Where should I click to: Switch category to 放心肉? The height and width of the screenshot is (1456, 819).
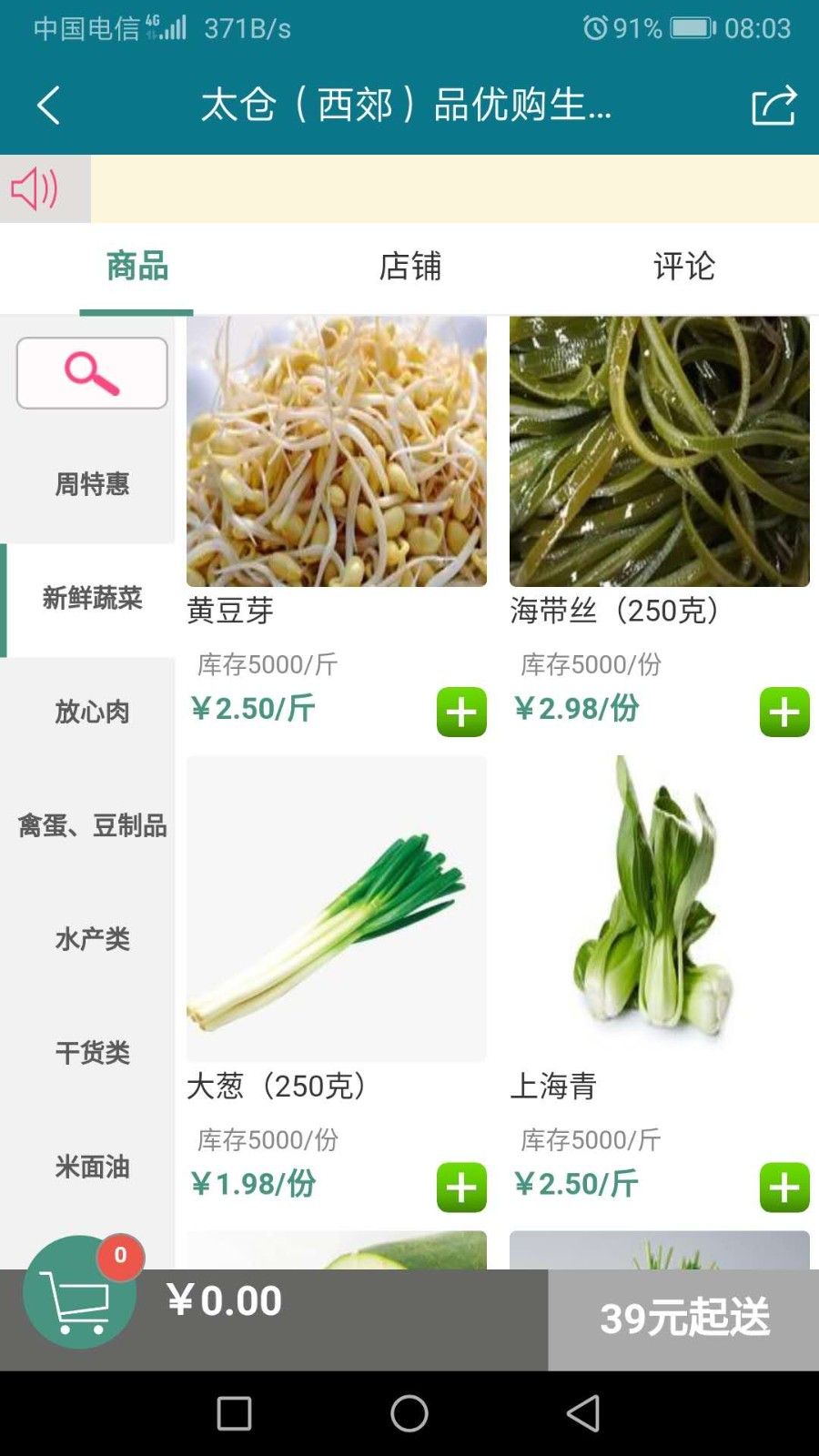pos(91,713)
